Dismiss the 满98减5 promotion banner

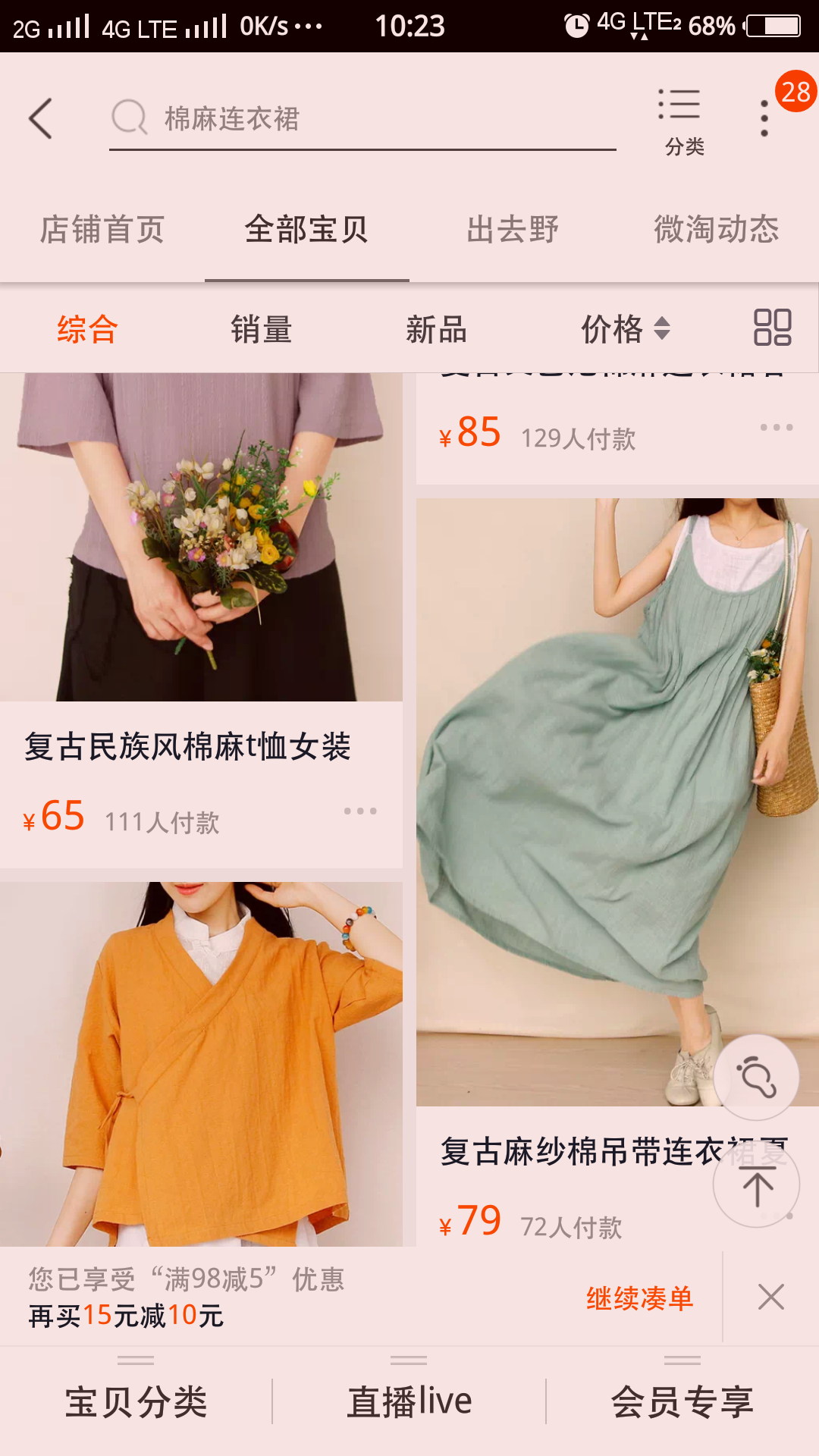tap(770, 1298)
